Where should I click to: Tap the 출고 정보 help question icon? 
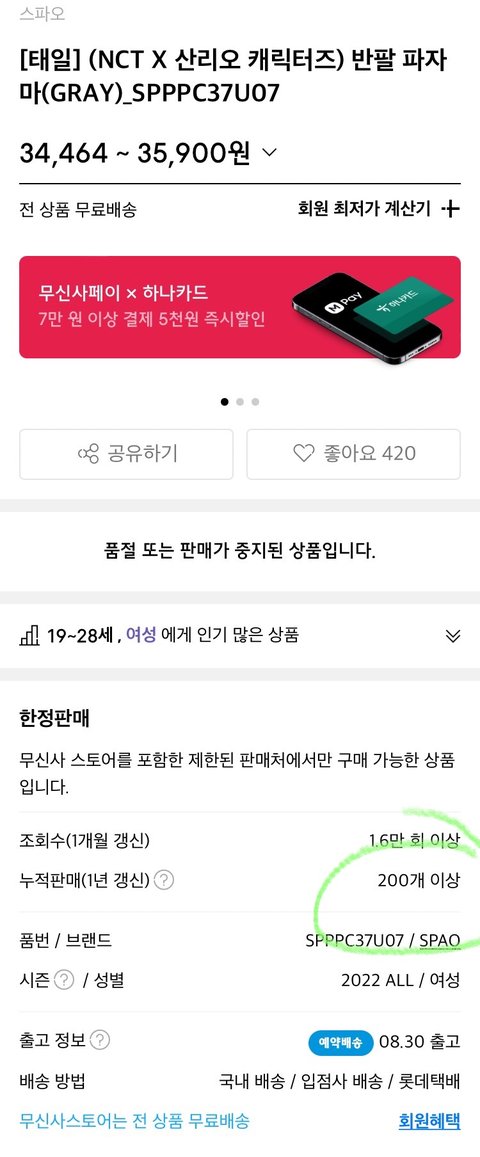click(x=100, y=1040)
